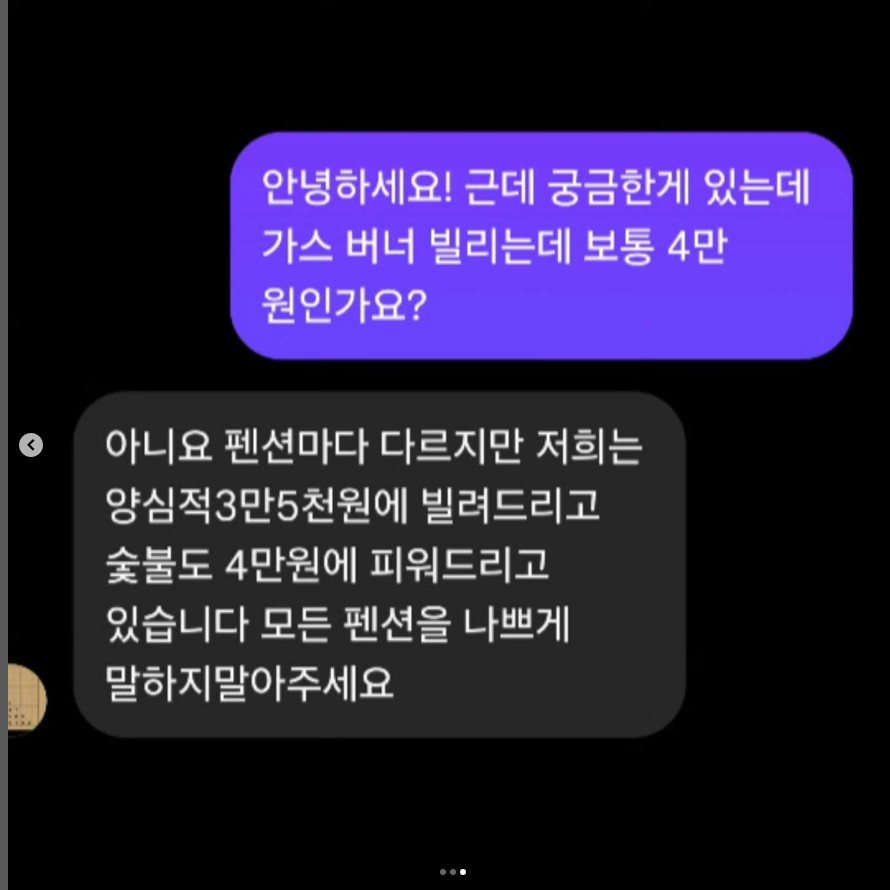Tap the carousel page indicator dots

452,872
